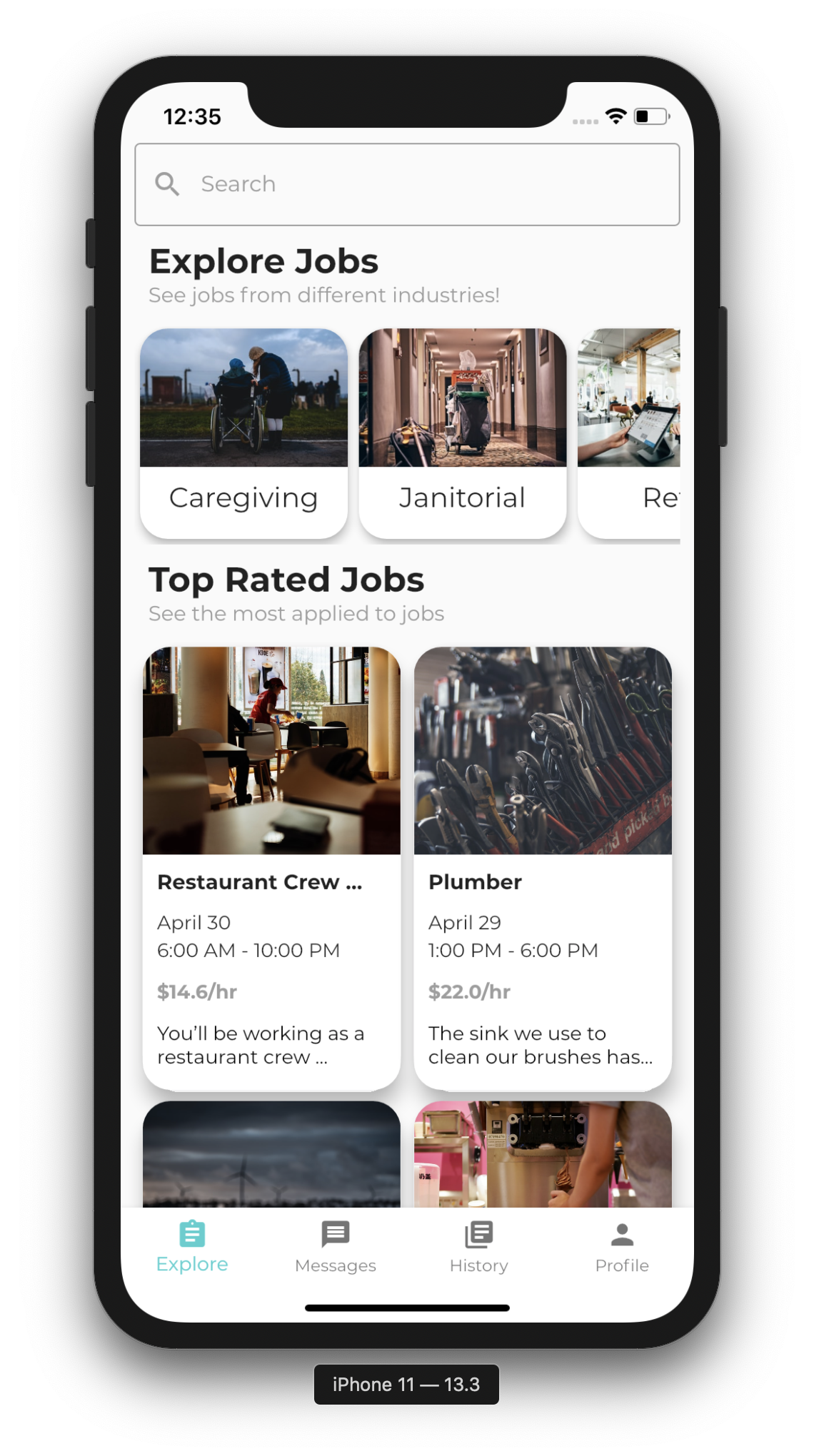Open the job card with wind turbine photo
Image resolution: width=814 pixels, height=1456 pixels.
pyautogui.click(x=271, y=1154)
